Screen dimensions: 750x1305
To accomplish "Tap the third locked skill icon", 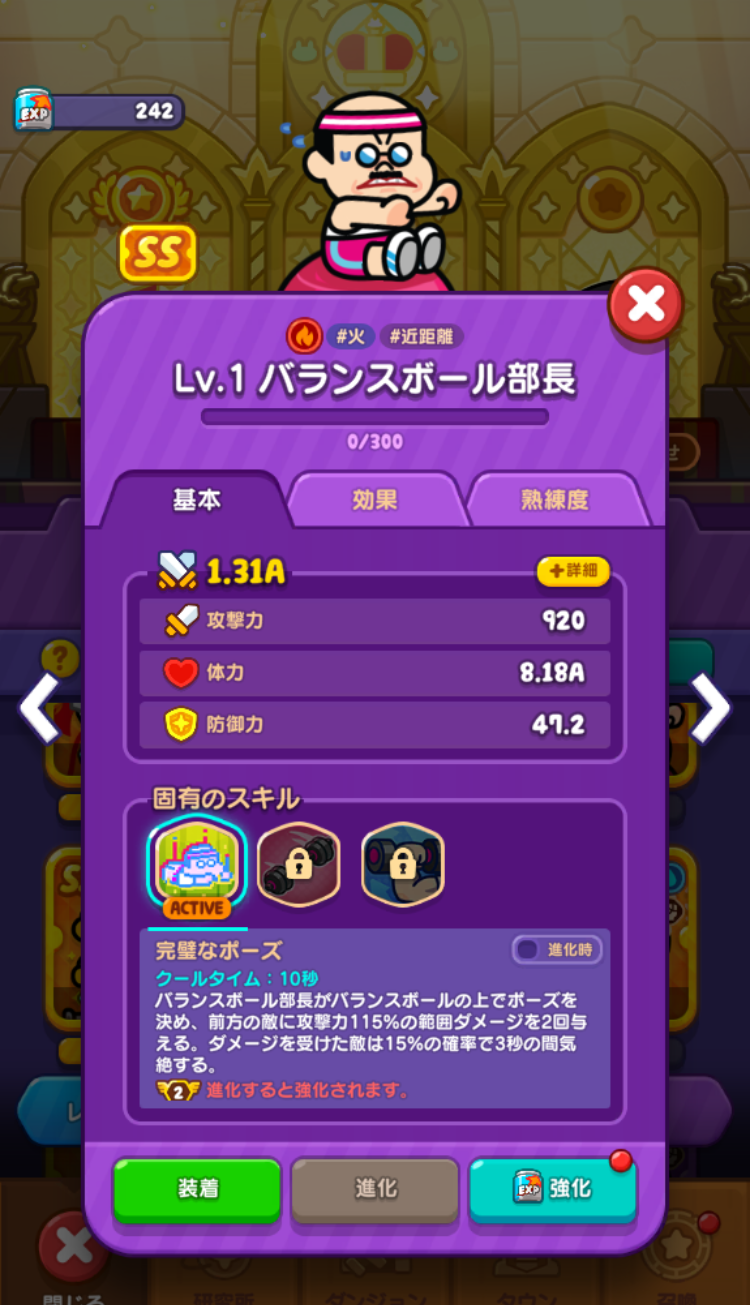I will click(403, 864).
